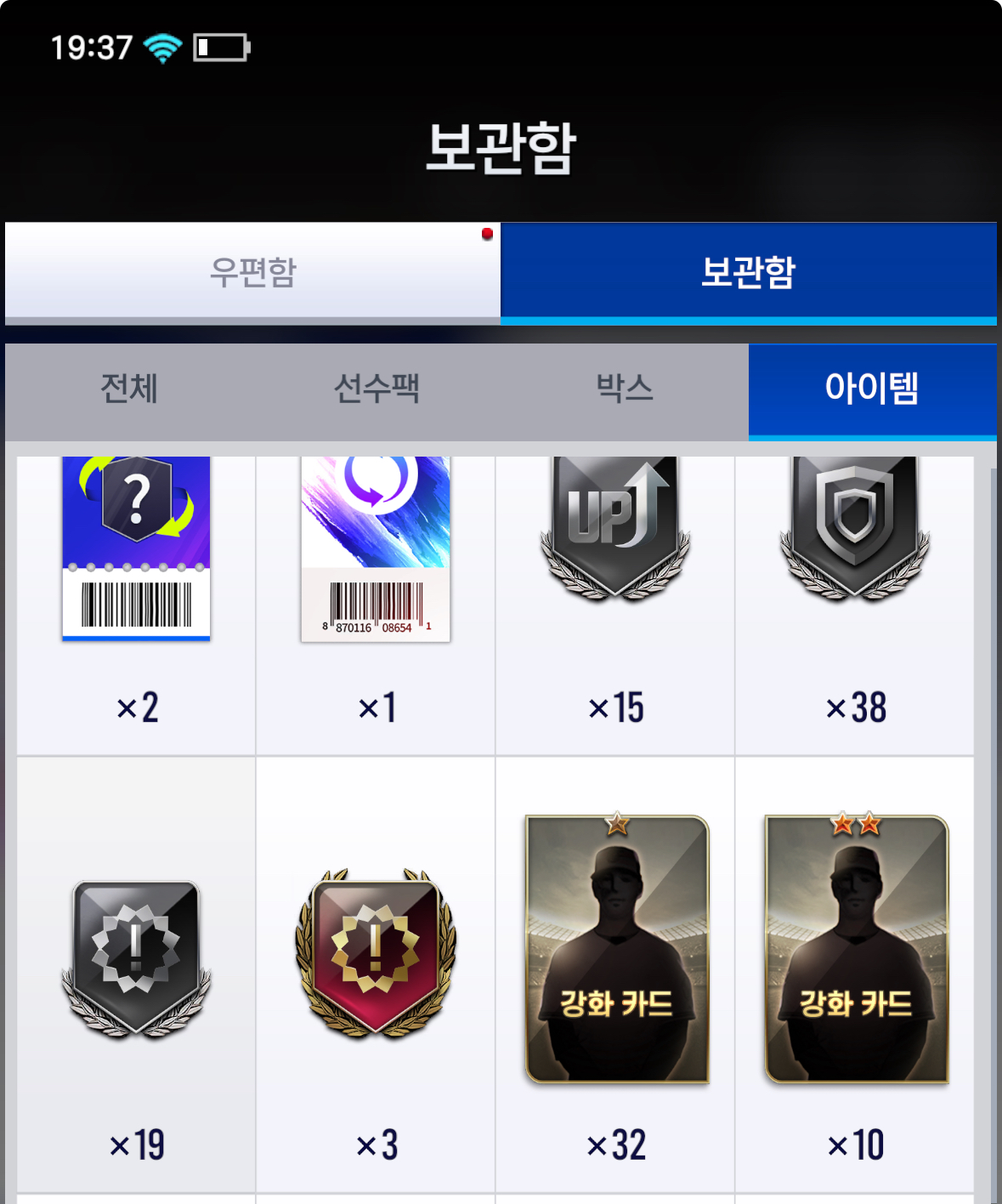This screenshot has height=1204, width=1002.
Task: Open the 박스 category tab
Action: 625,389
